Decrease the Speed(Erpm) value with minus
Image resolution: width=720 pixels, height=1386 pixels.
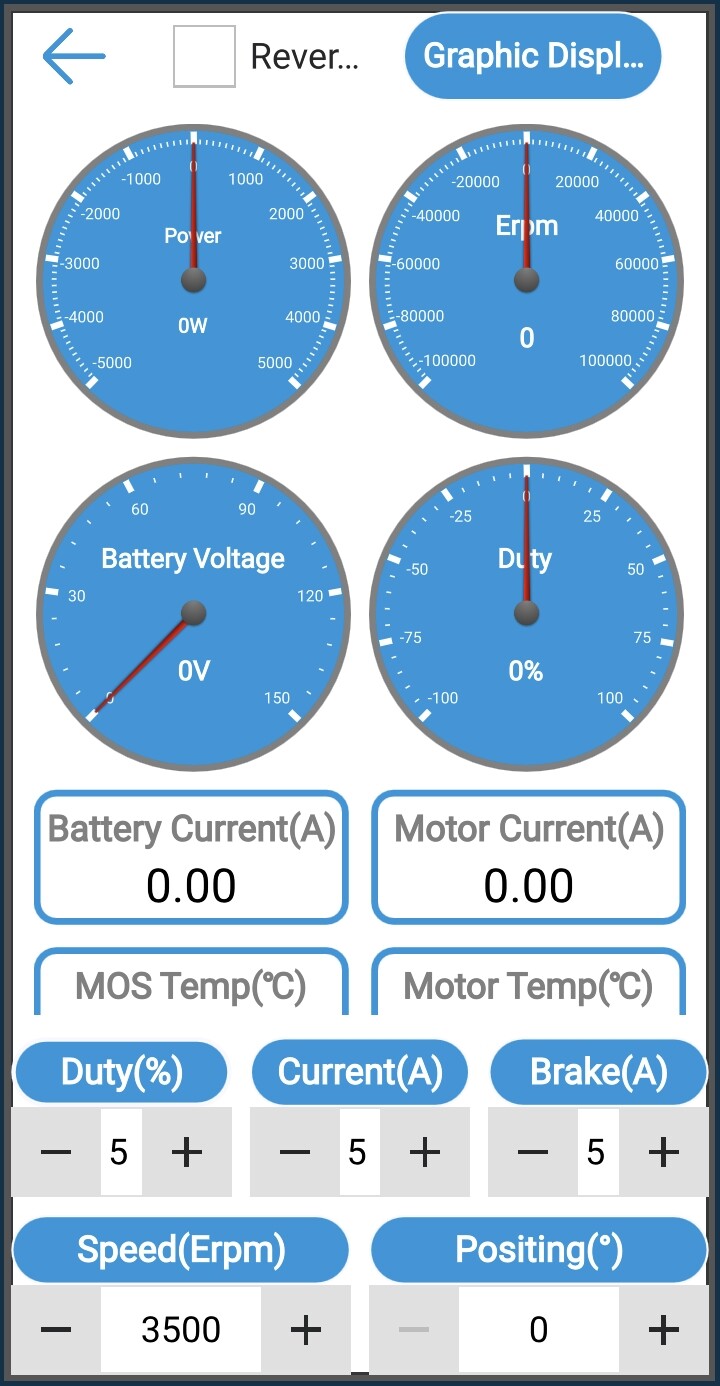[56, 1329]
